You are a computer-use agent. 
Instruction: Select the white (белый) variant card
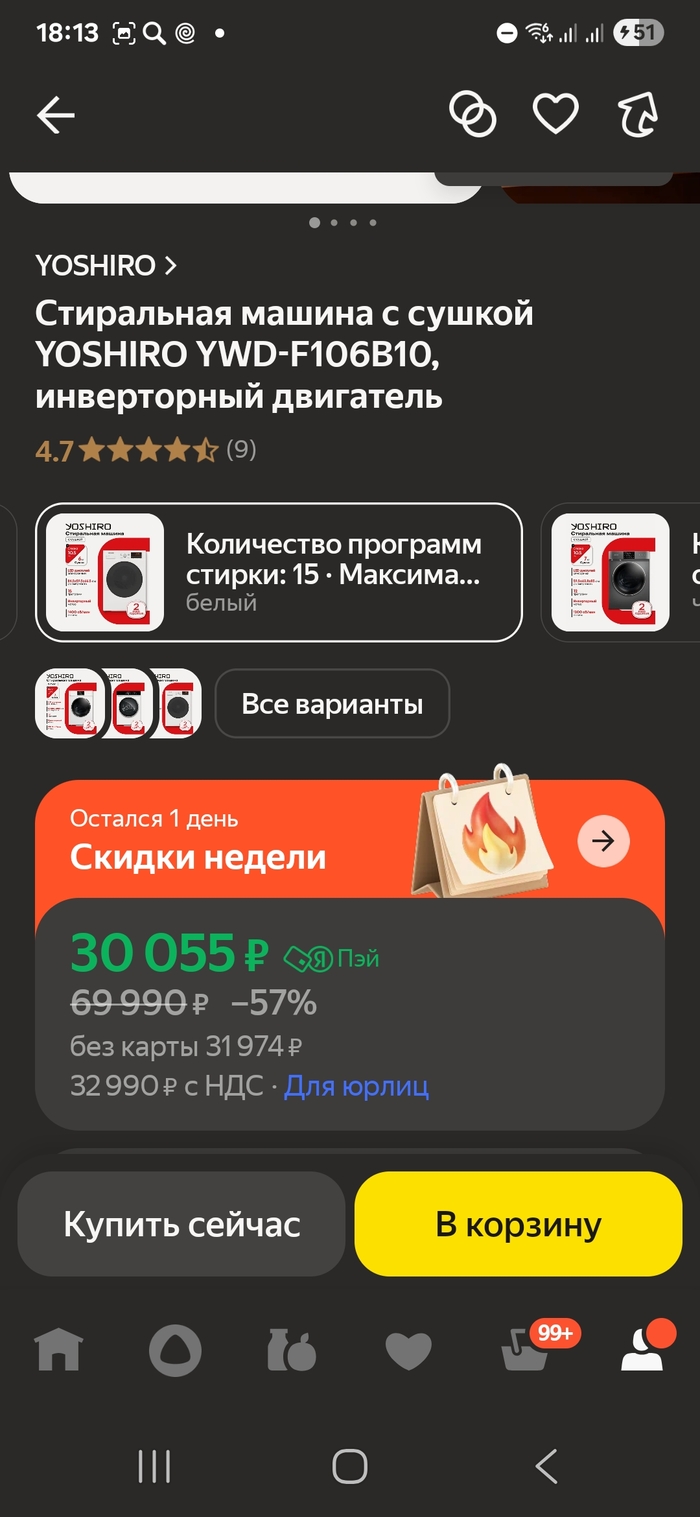pyautogui.click(x=279, y=572)
